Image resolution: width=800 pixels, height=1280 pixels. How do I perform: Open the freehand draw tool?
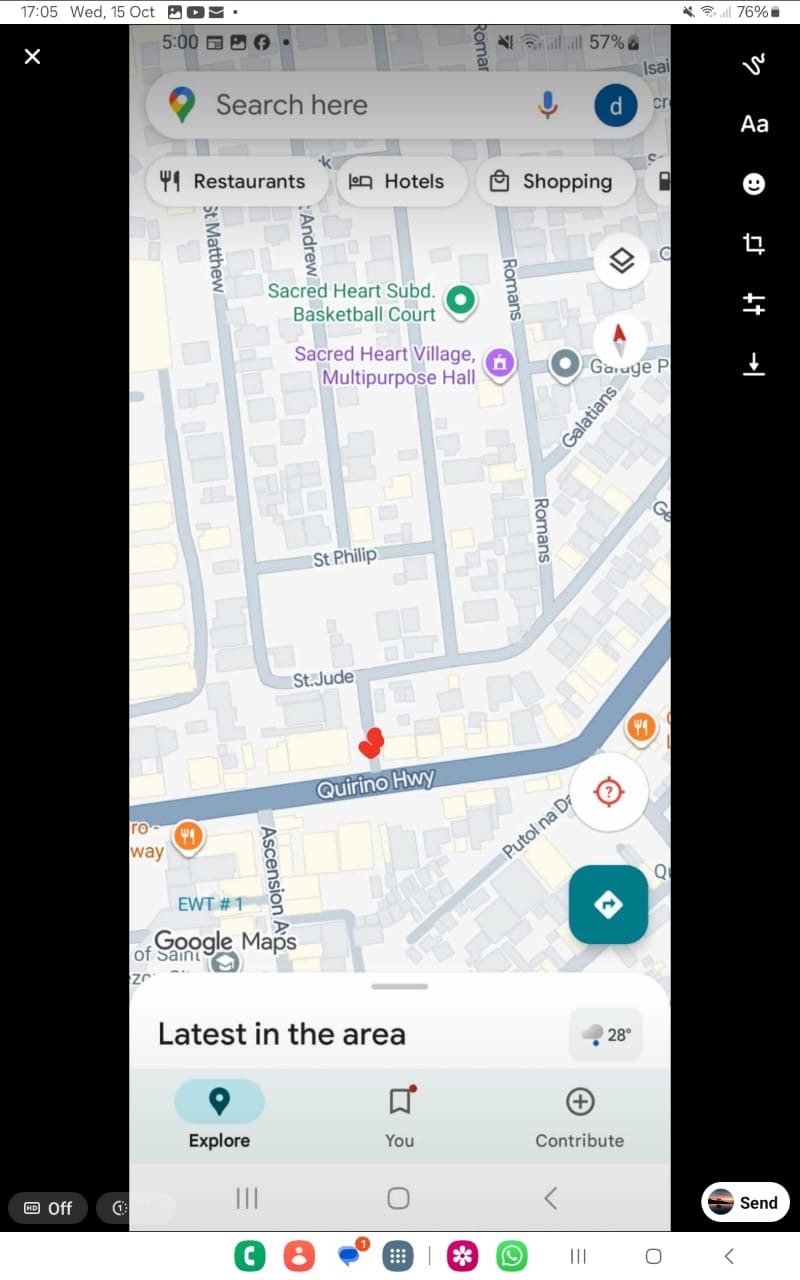[754, 65]
